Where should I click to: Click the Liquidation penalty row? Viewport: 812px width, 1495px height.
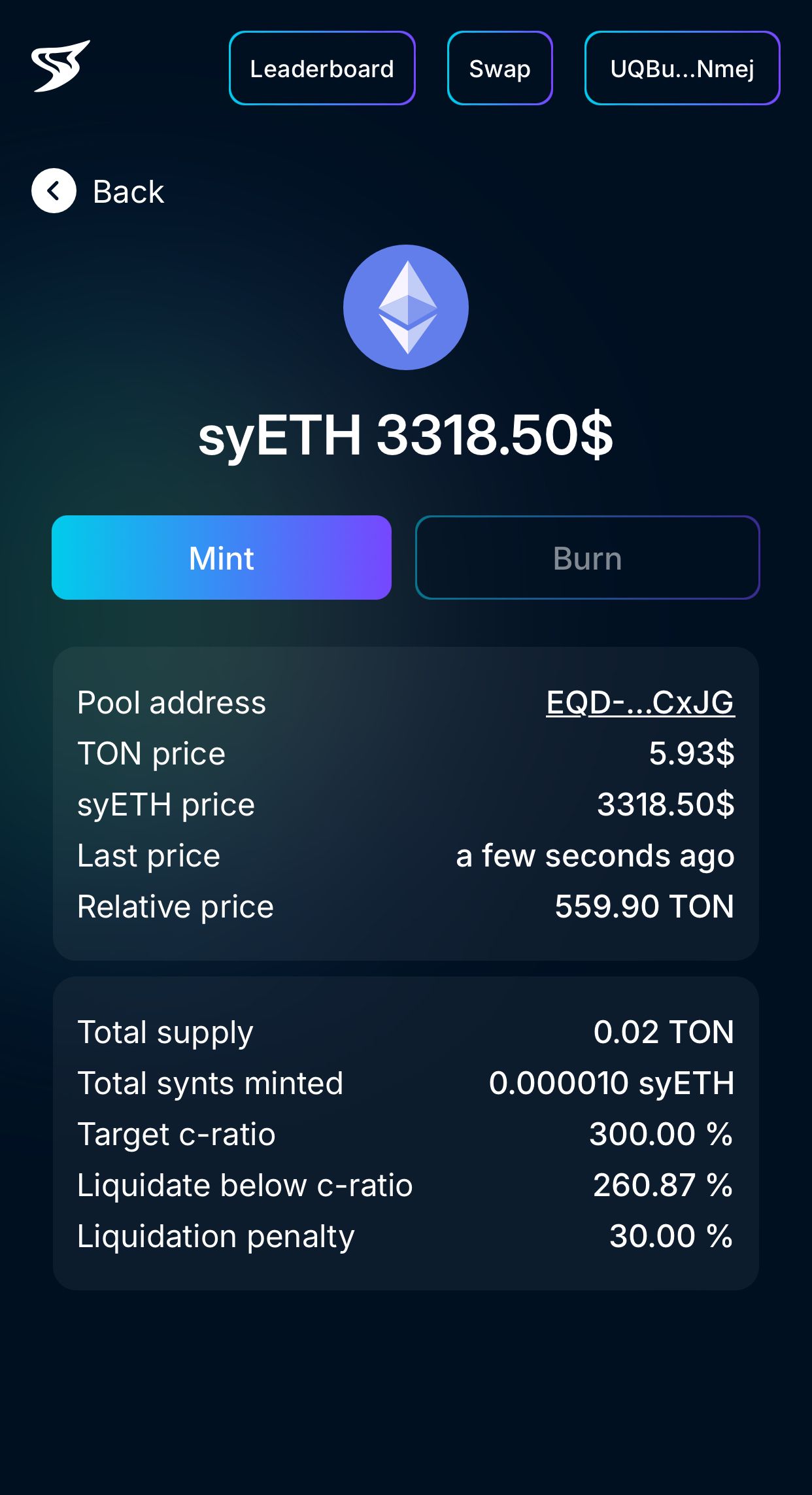point(405,1235)
